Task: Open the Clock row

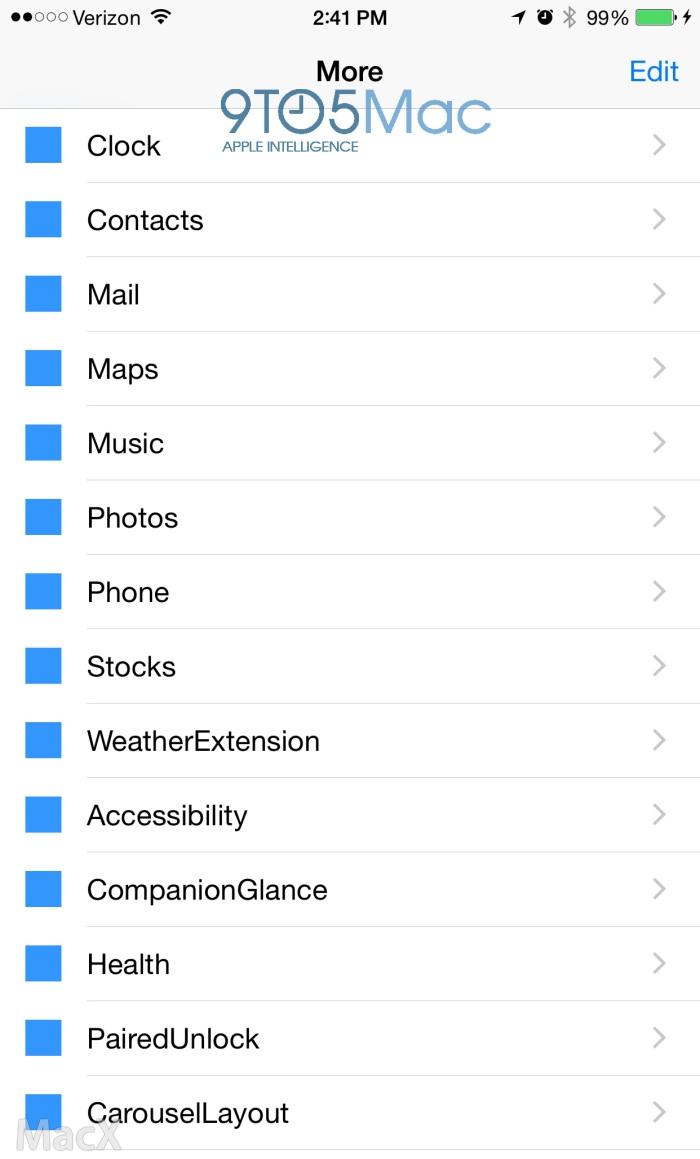Action: point(350,146)
